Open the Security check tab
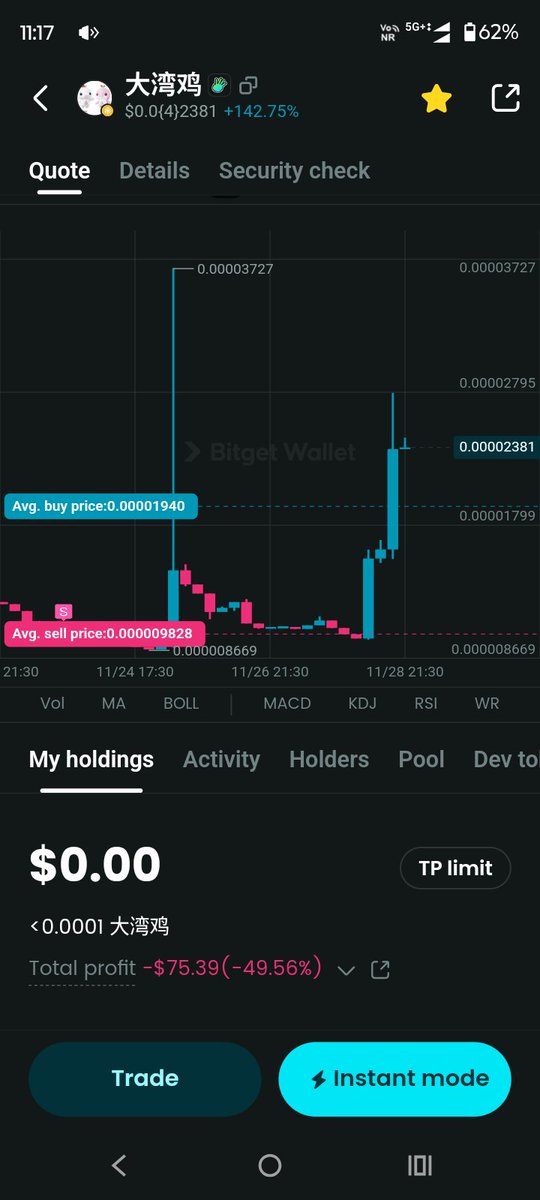The height and width of the screenshot is (1200, 540). (294, 171)
